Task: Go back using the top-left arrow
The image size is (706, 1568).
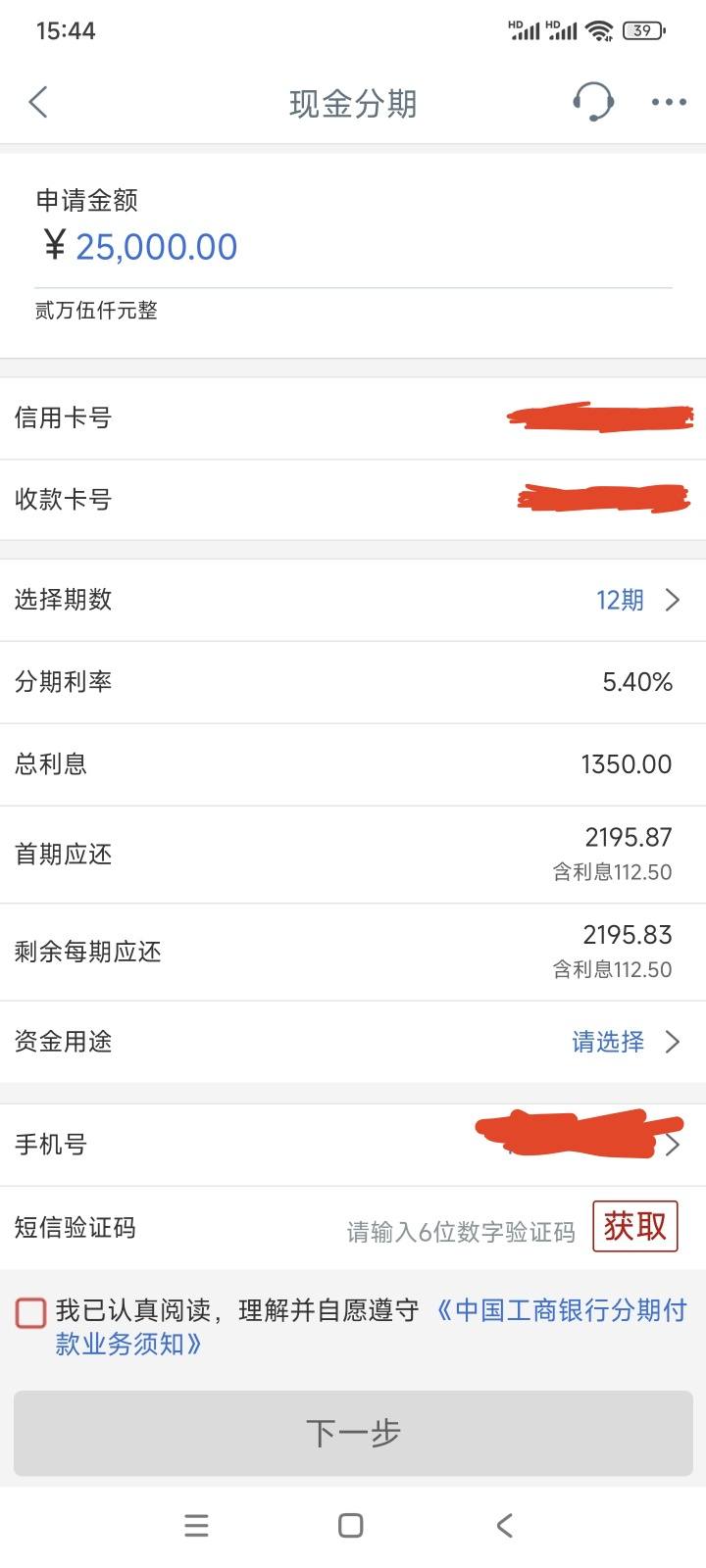Action: (38, 102)
